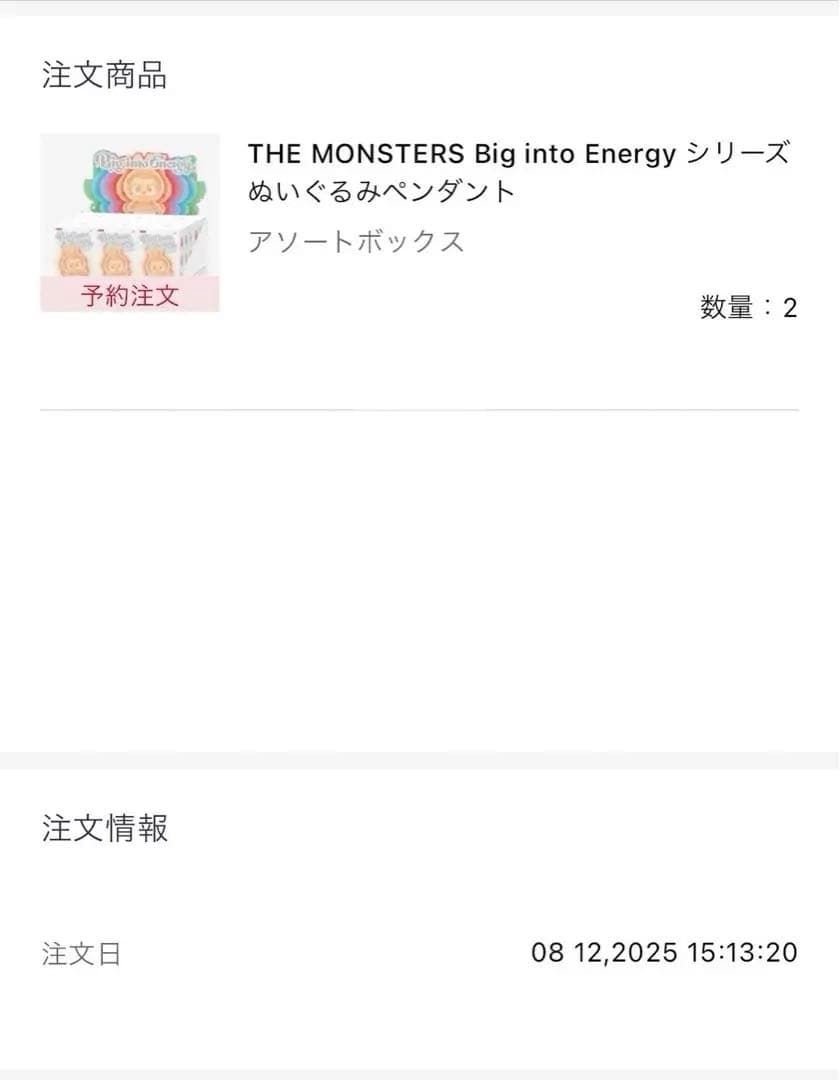Click the white order items card background
The width and height of the screenshot is (840, 1080).
click(420, 550)
